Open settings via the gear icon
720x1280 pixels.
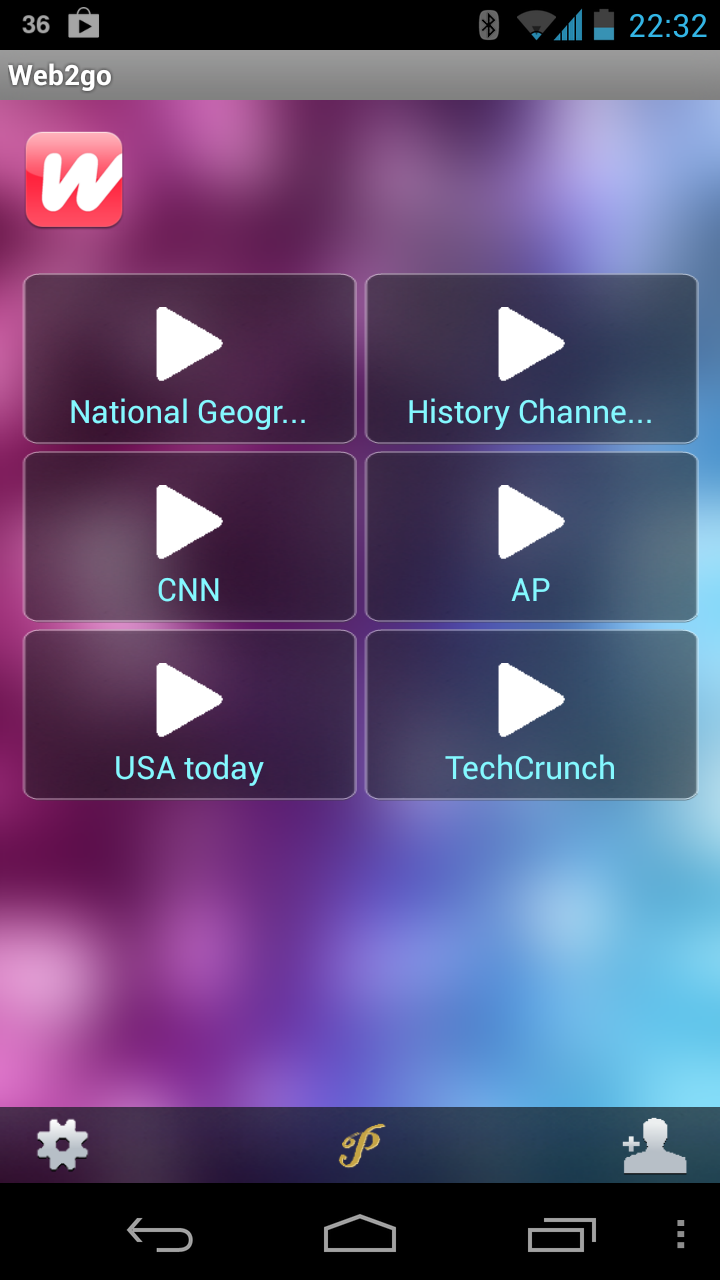click(x=63, y=1145)
